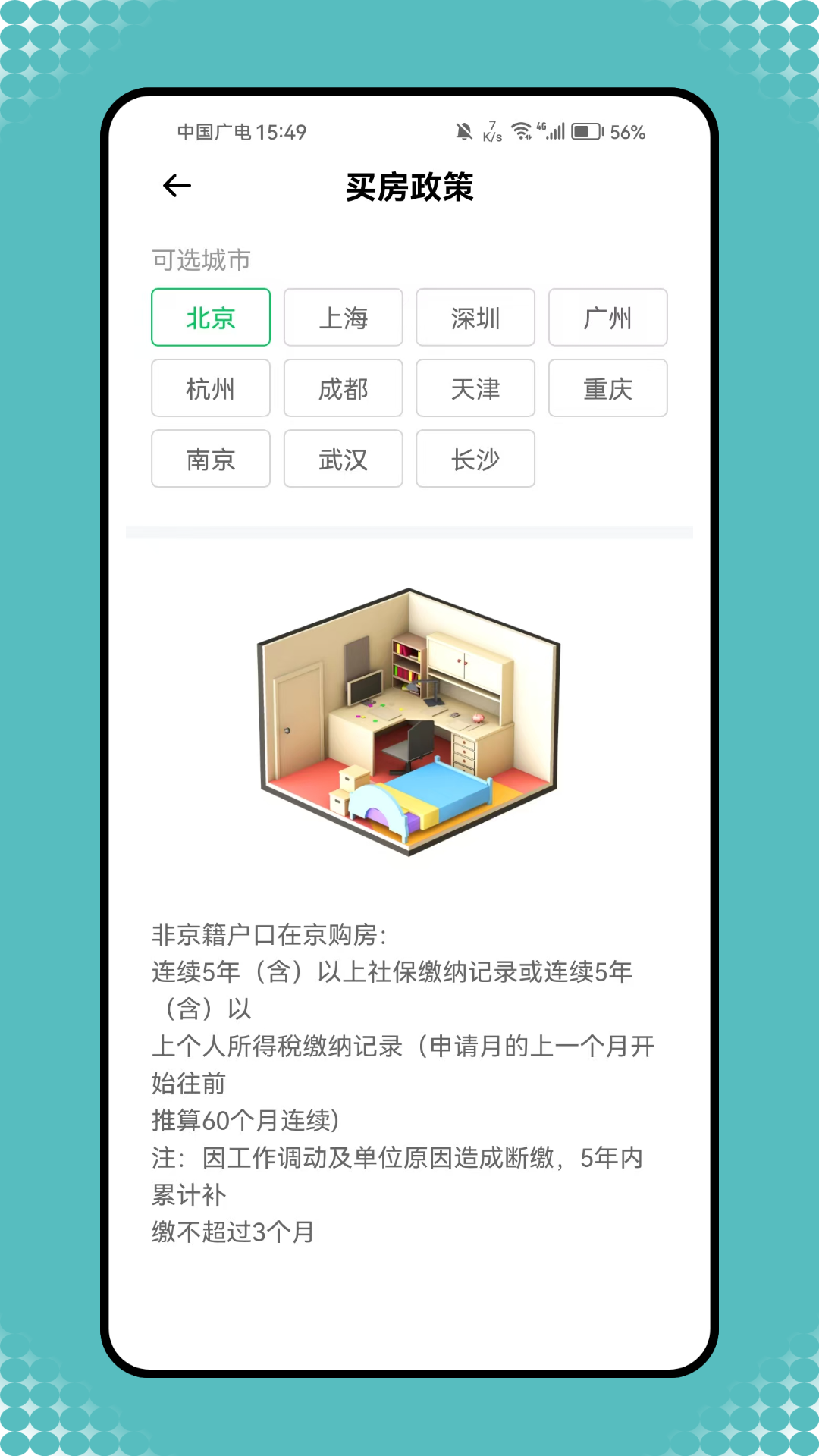Select 广州 in the city list
819x1456 pixels.
608,318
